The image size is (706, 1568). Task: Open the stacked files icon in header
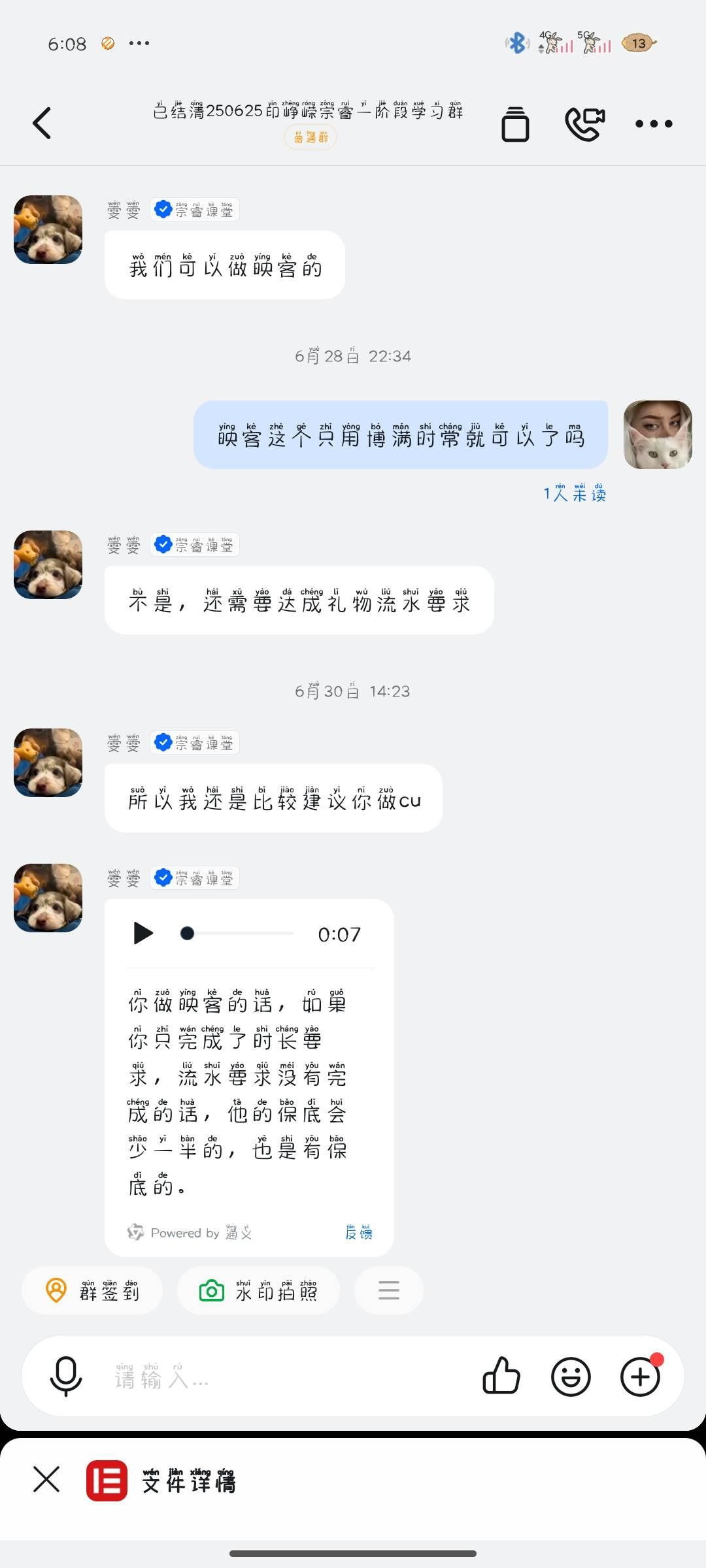pyautogui.click(x=515, y=123)
